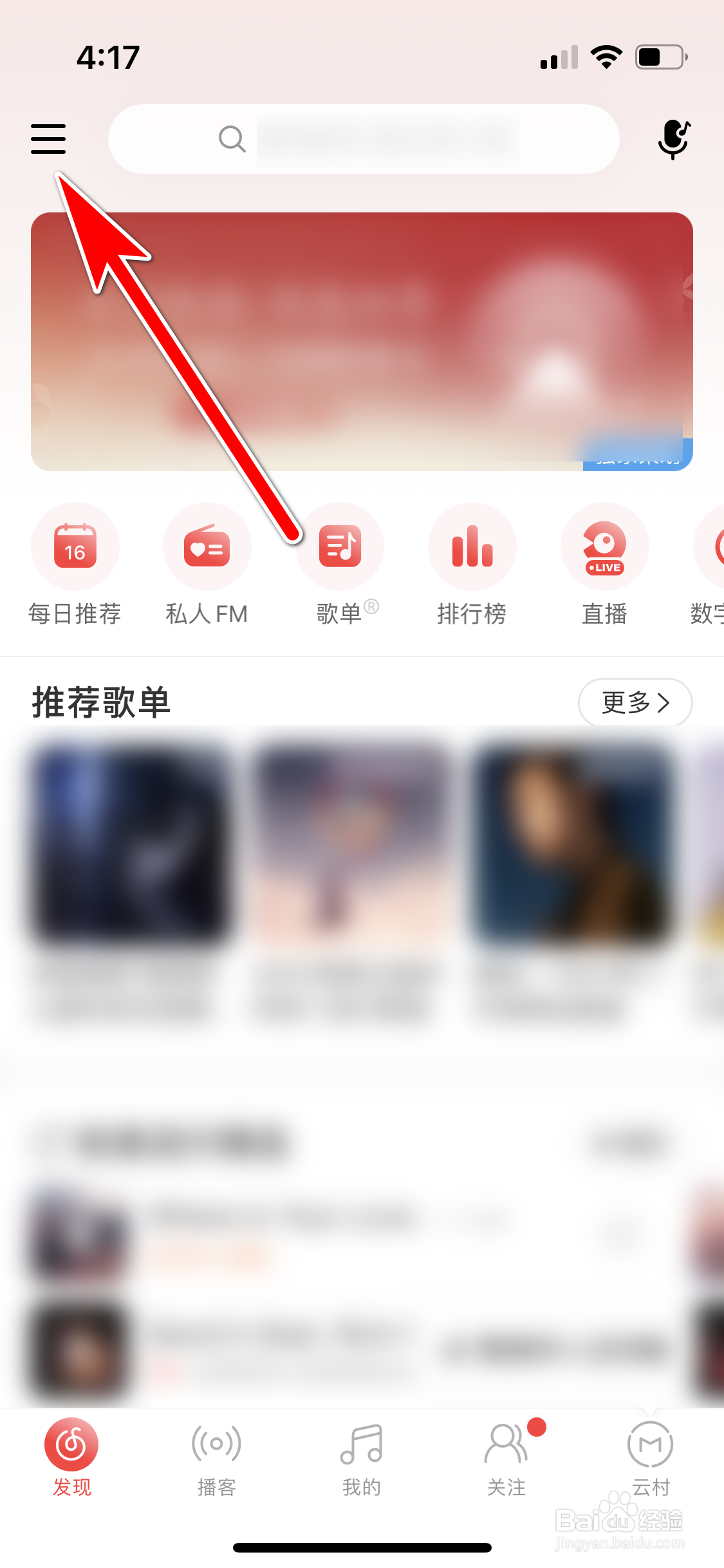Switch to the 播客 podcast tab
Image resolution: width=724 pixels, height=1568 pixels.
pos(216,1461)
